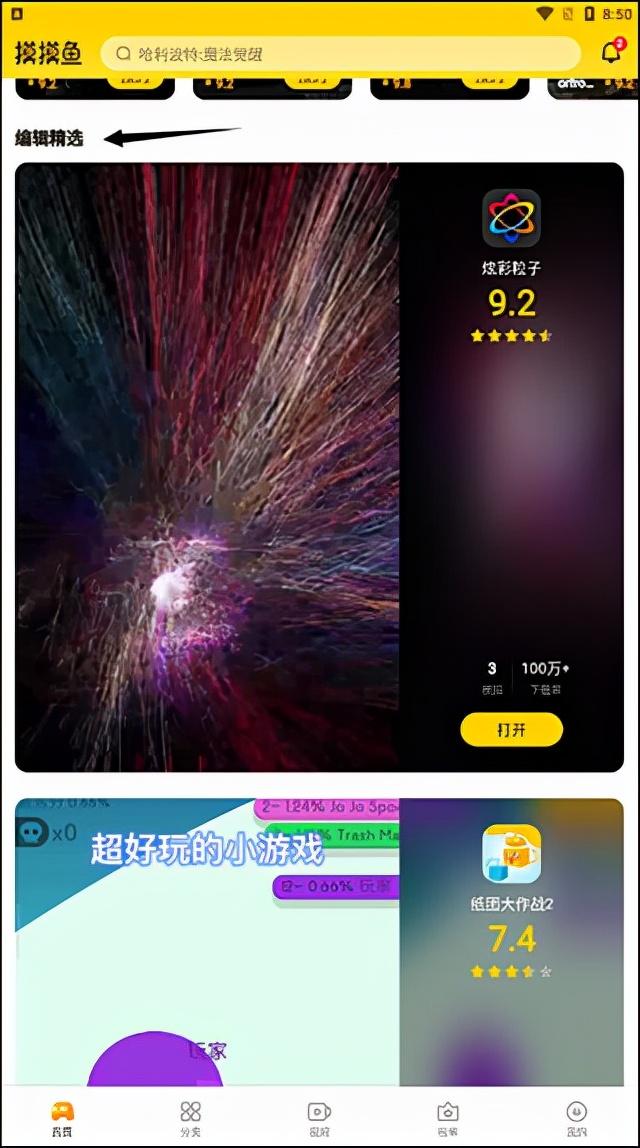The height and width of the screenshot is (1148, 640).
Task: Tap the 打开 button for 炫彩粒子
Action: pos(511,729)
